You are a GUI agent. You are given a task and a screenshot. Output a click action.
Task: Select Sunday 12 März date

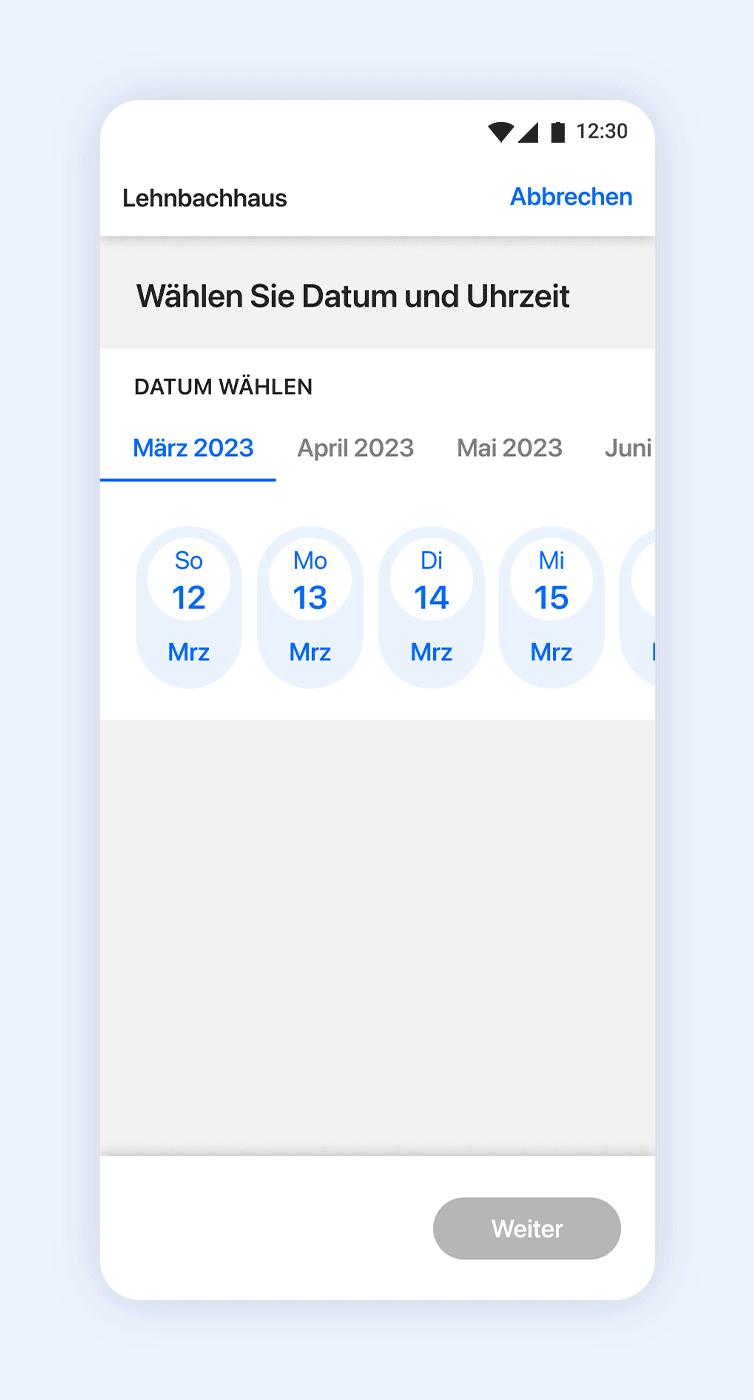189,607
